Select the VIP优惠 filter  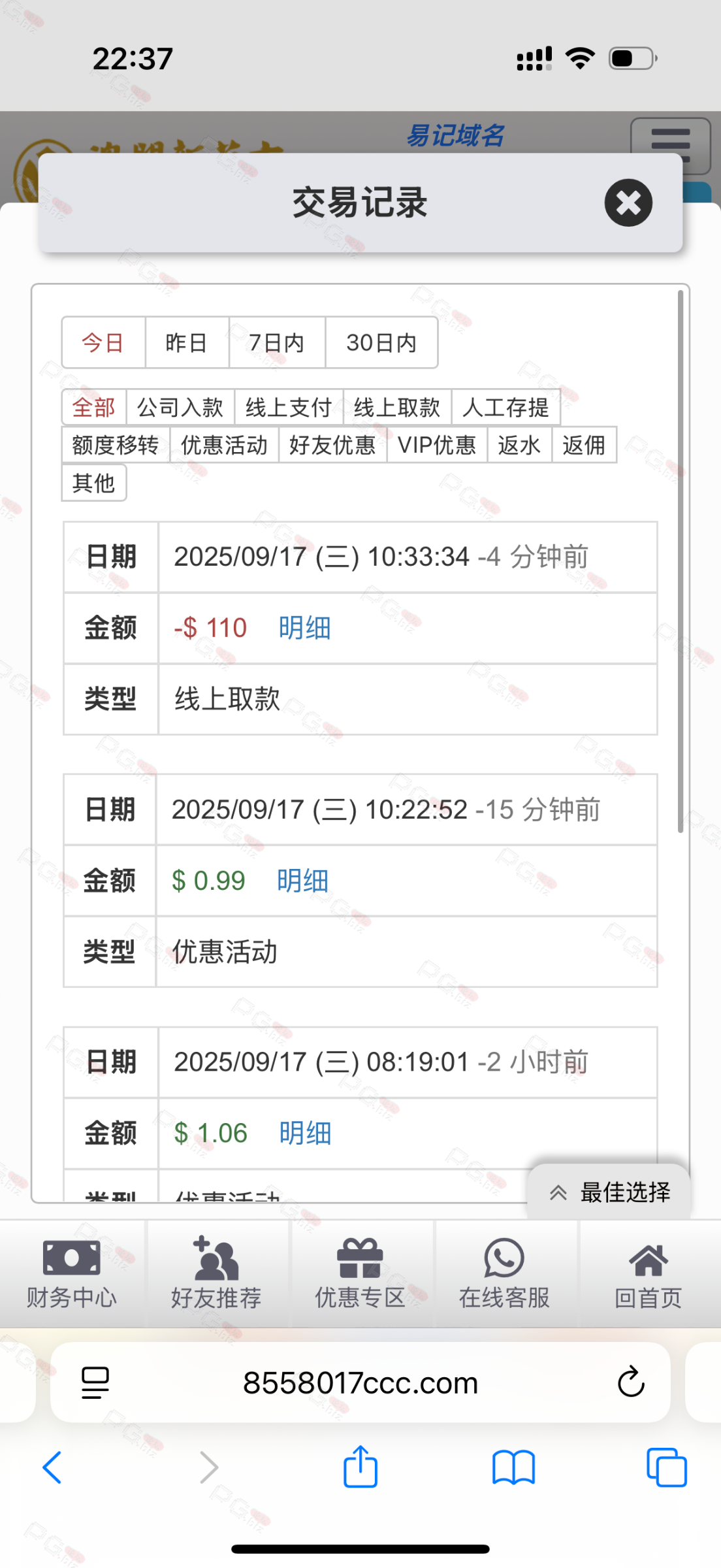437,446
